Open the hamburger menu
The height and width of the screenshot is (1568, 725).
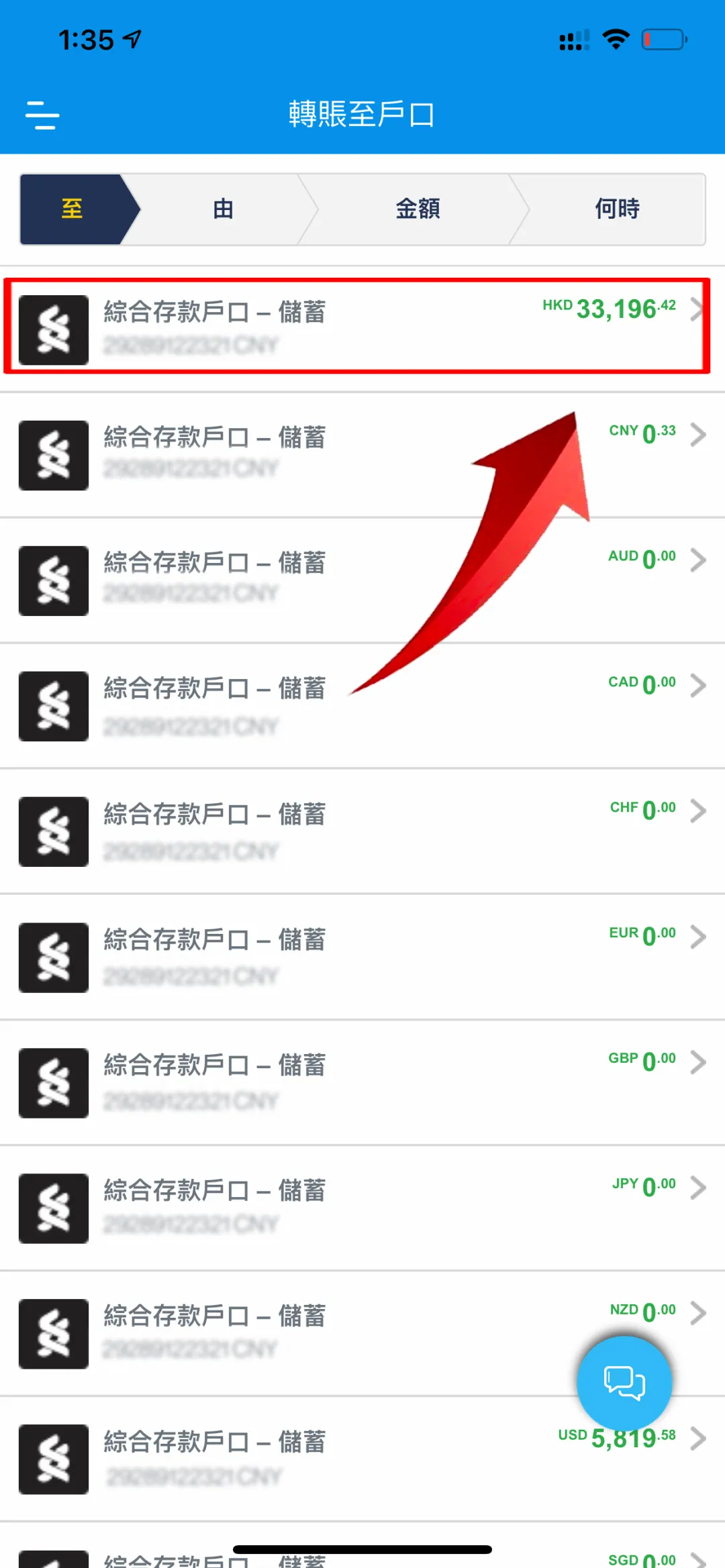click(42, 115)
